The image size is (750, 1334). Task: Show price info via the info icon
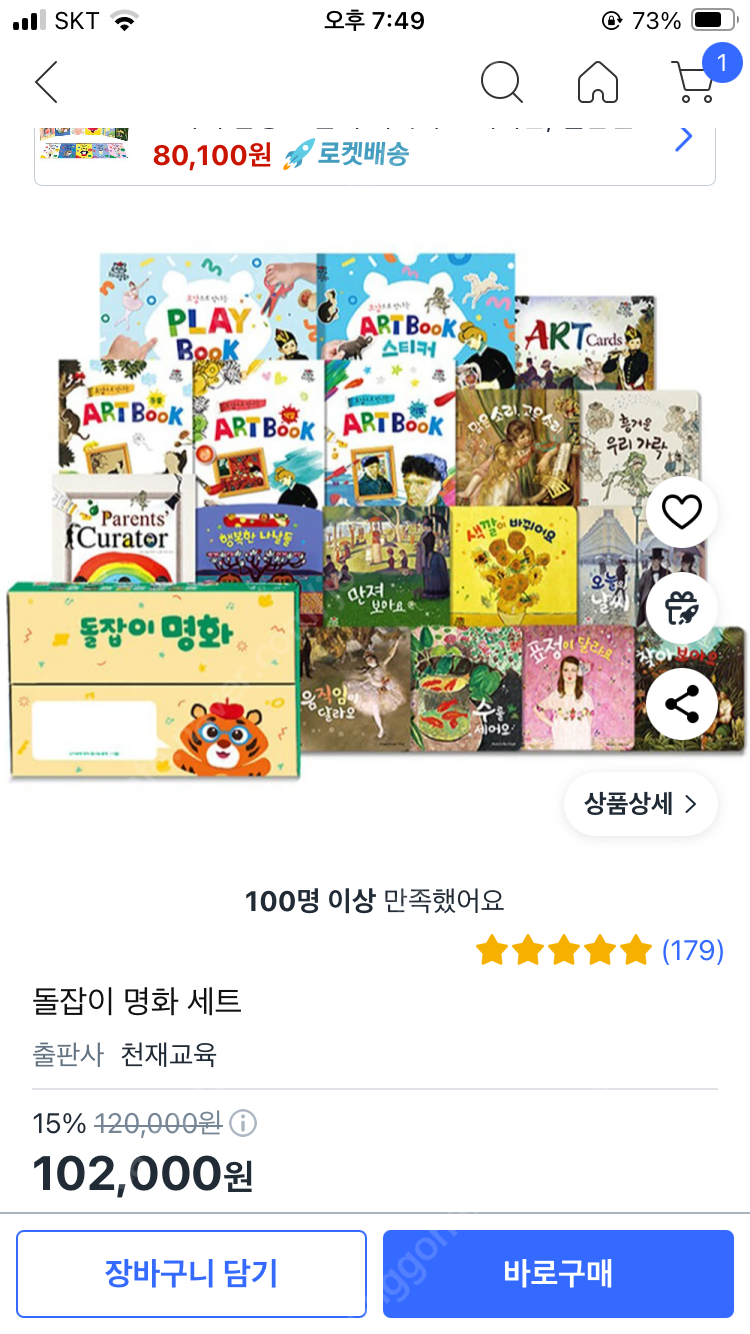coord(243,1124)
